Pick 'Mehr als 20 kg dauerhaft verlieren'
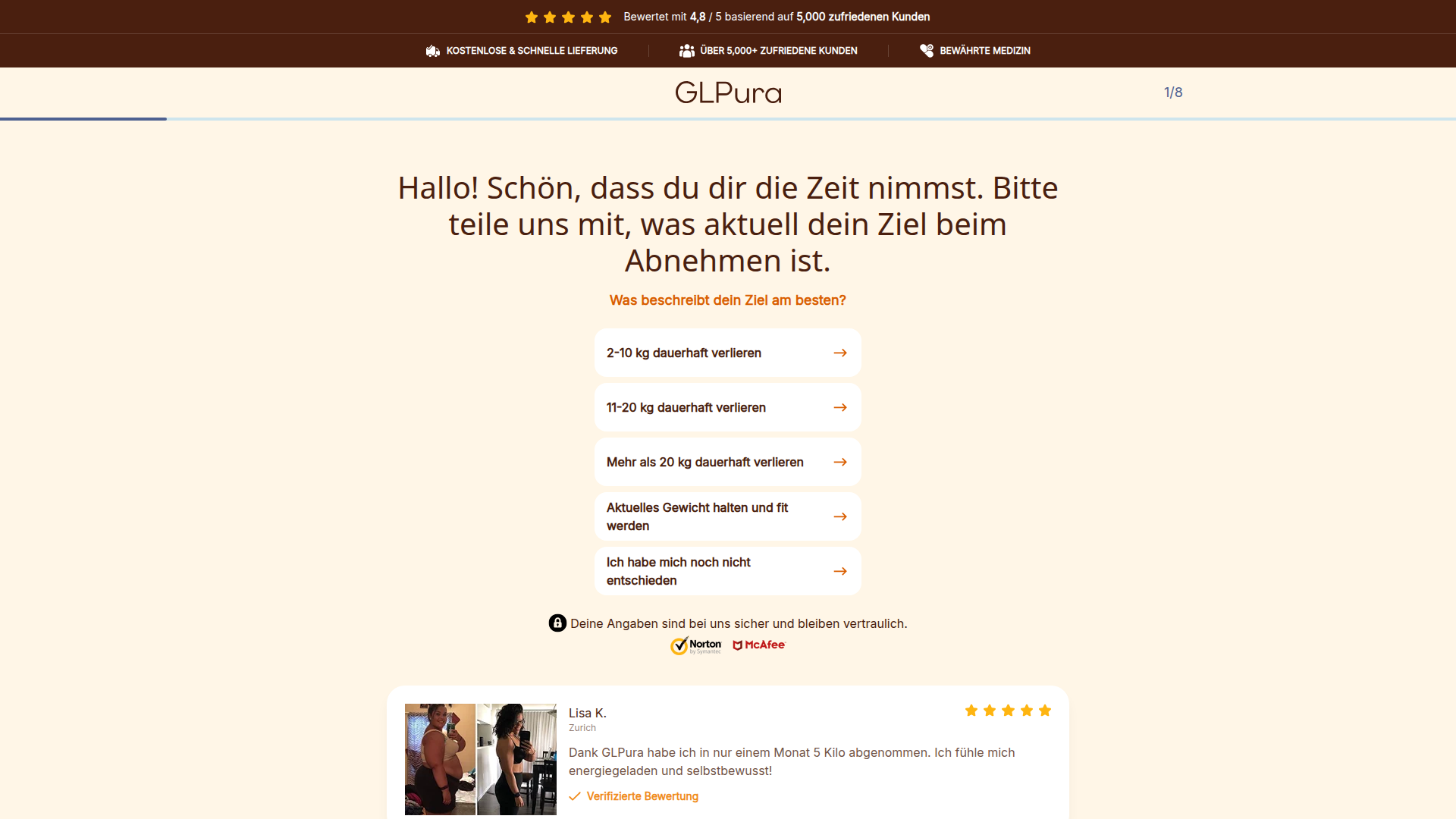The height and width of the screenshot is (819, 1456). (x=727, y=462)
